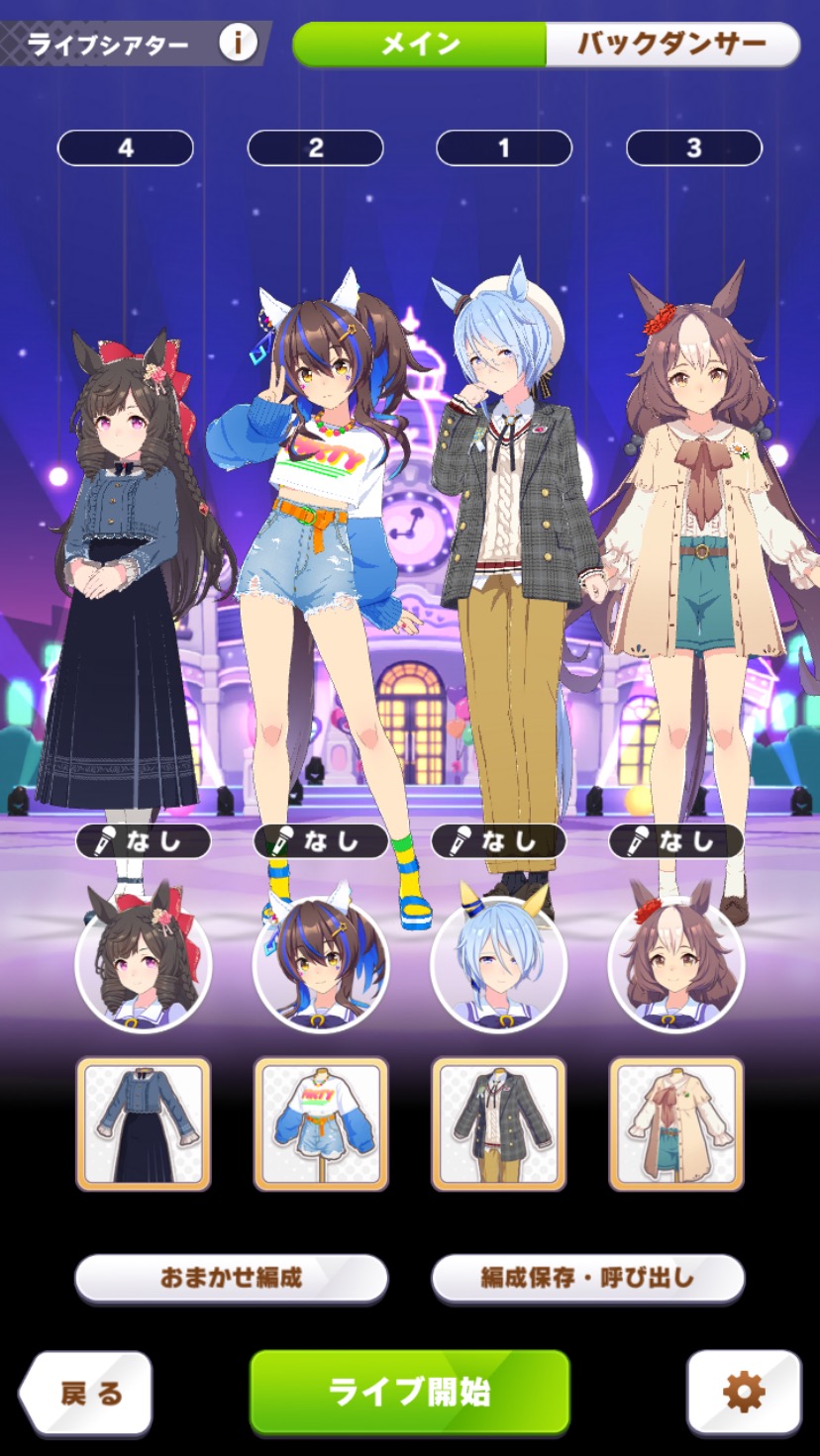
Task: Open the gear settings
Action: coord(744,1393)
